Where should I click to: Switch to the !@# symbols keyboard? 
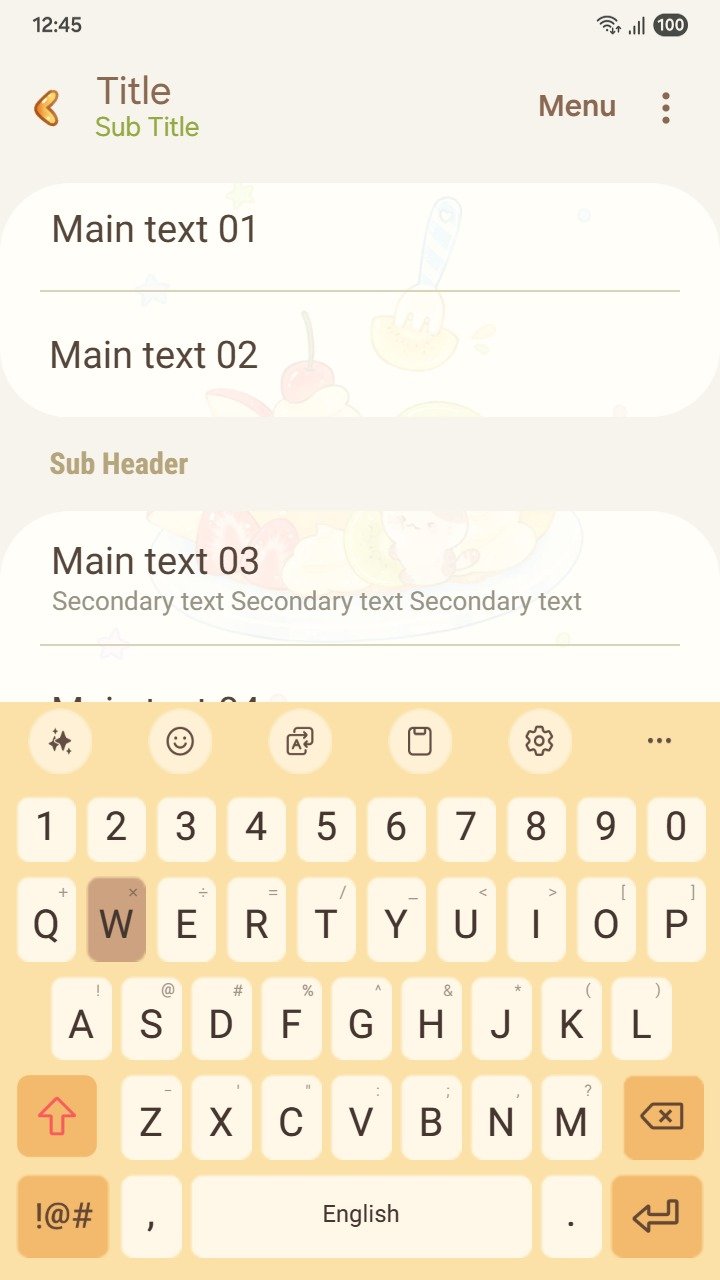[x=63, y=1216]
